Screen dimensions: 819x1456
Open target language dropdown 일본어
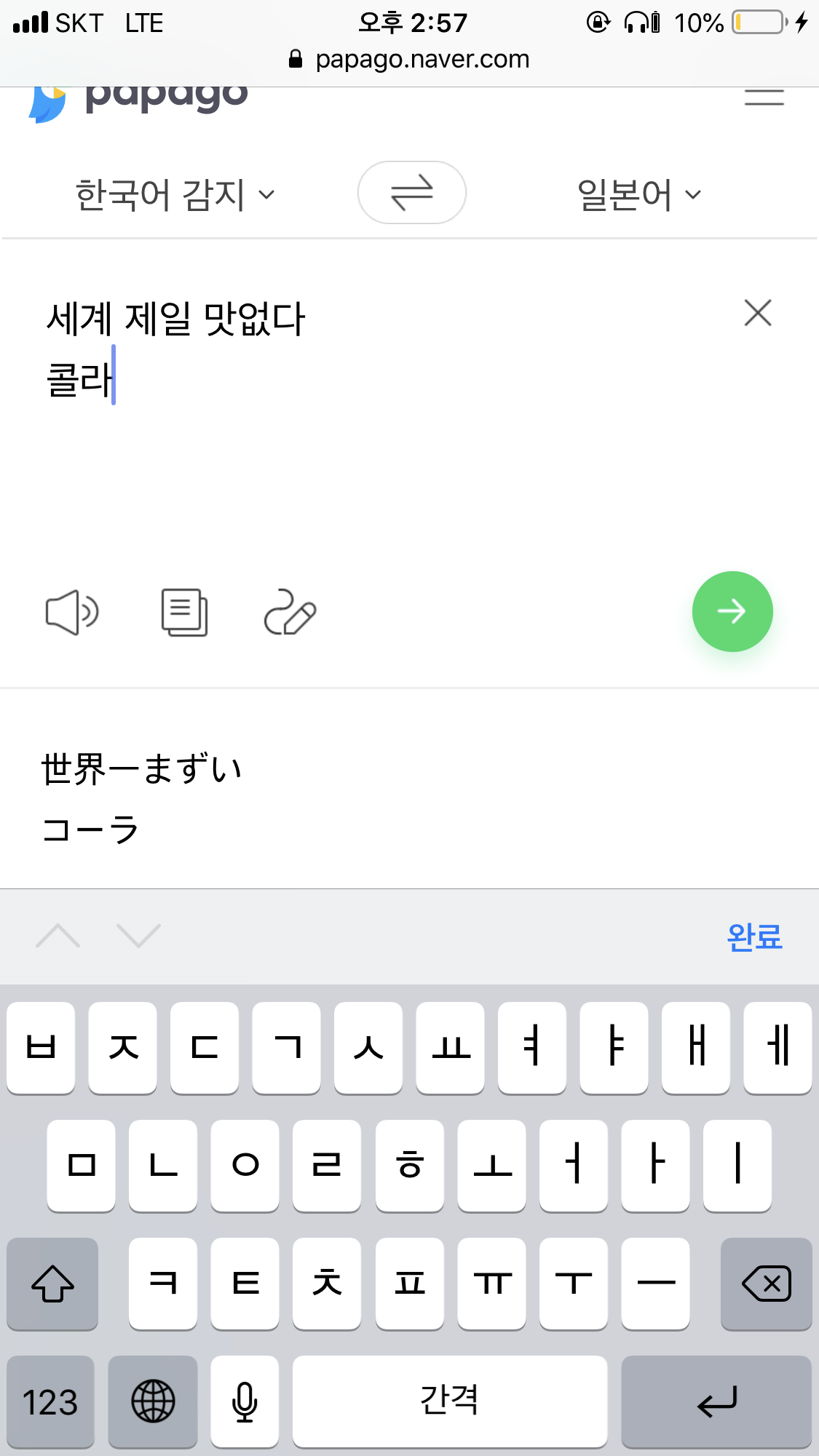pos(638,194)
